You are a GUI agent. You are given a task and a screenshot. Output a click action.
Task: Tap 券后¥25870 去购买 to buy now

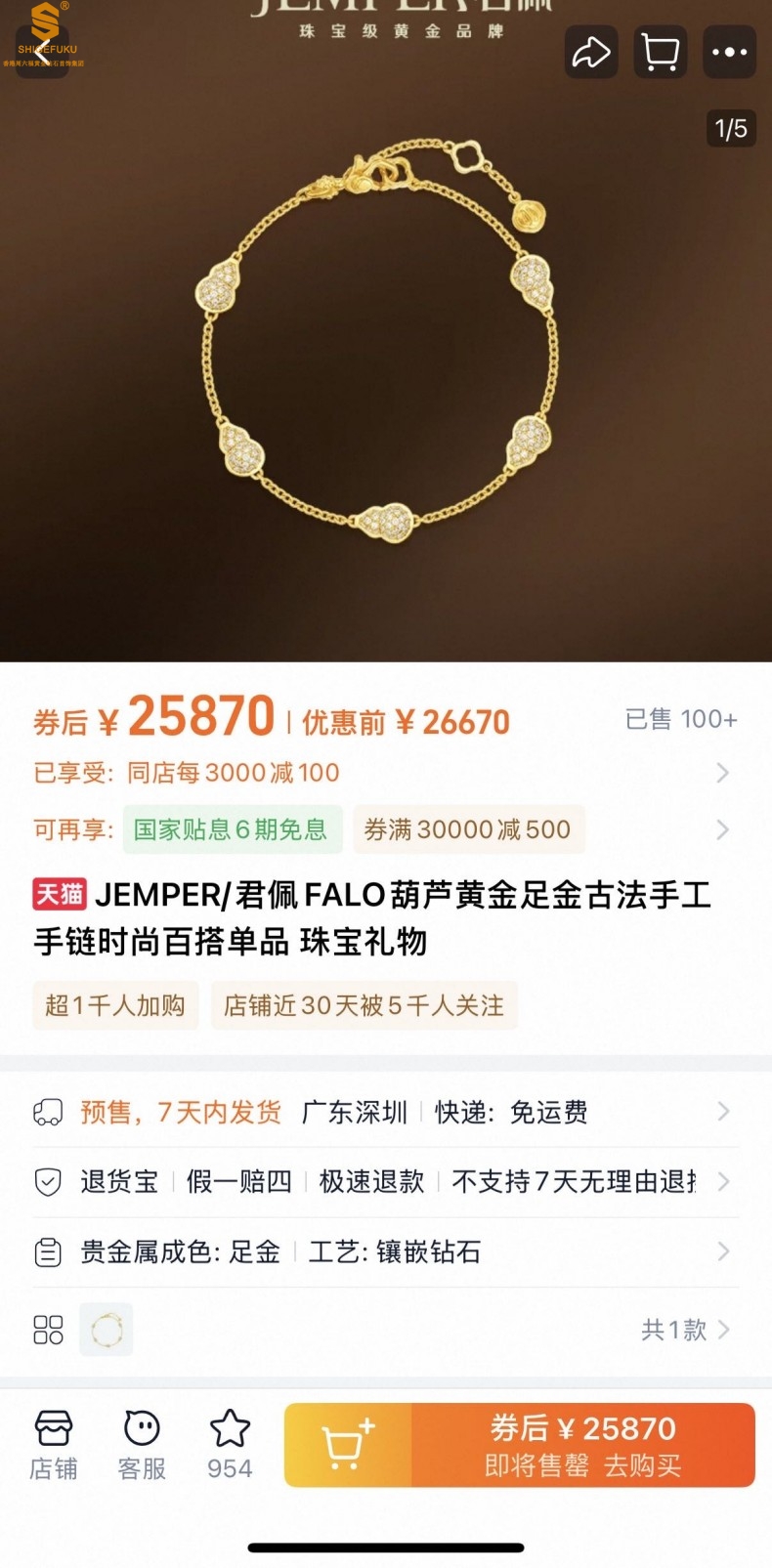coord(583,1445)
